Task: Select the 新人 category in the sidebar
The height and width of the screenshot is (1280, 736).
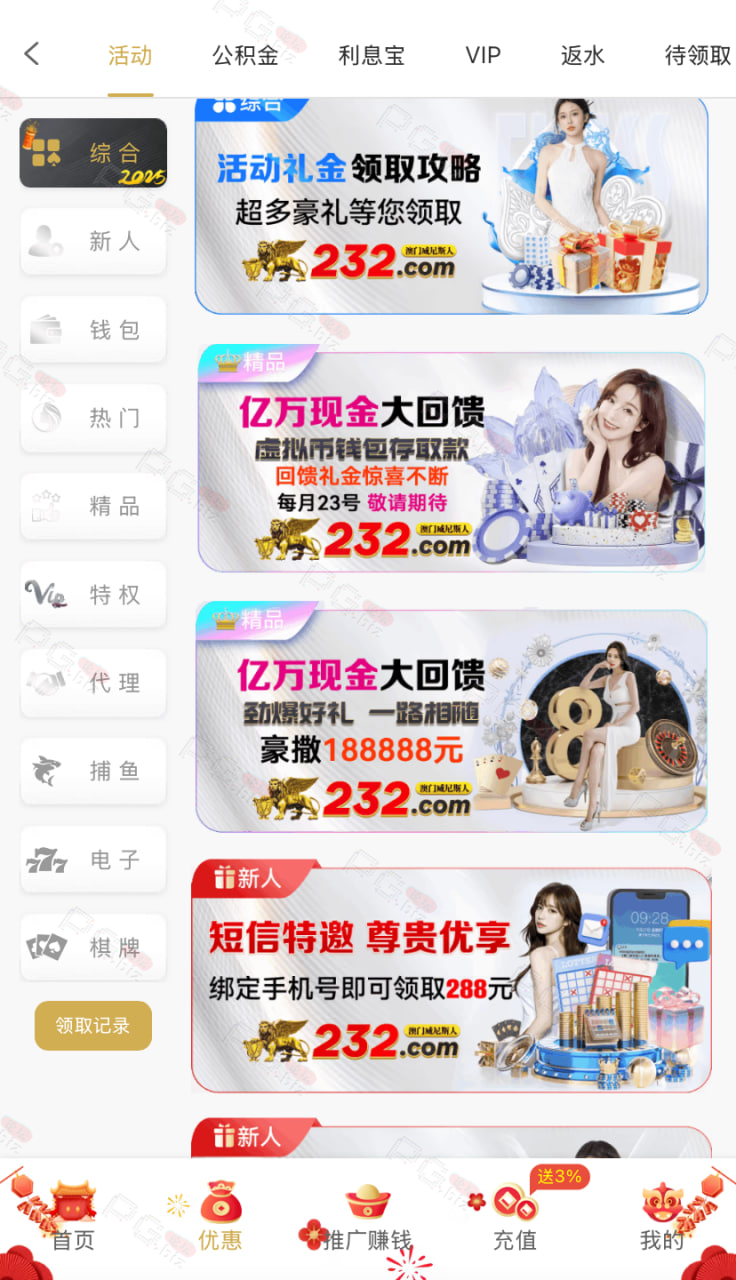Action: click(93, 241)
